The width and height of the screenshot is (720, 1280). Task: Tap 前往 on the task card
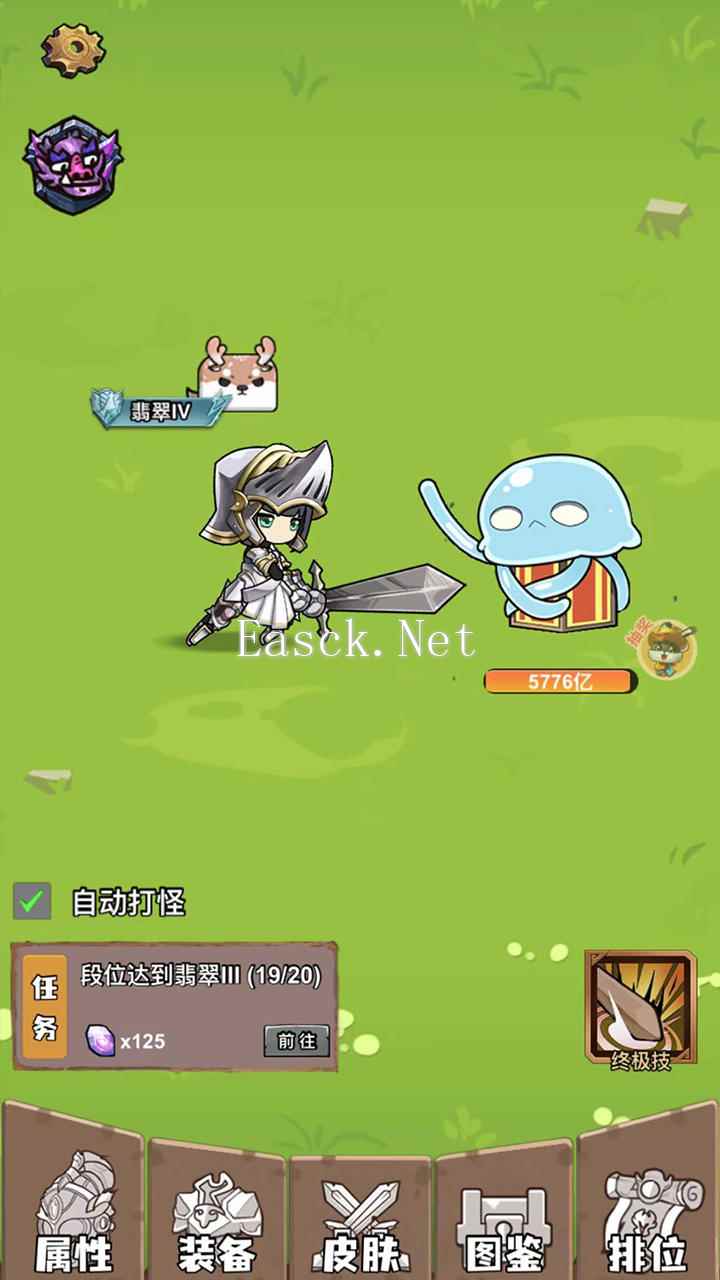[x=296, y=1041]
